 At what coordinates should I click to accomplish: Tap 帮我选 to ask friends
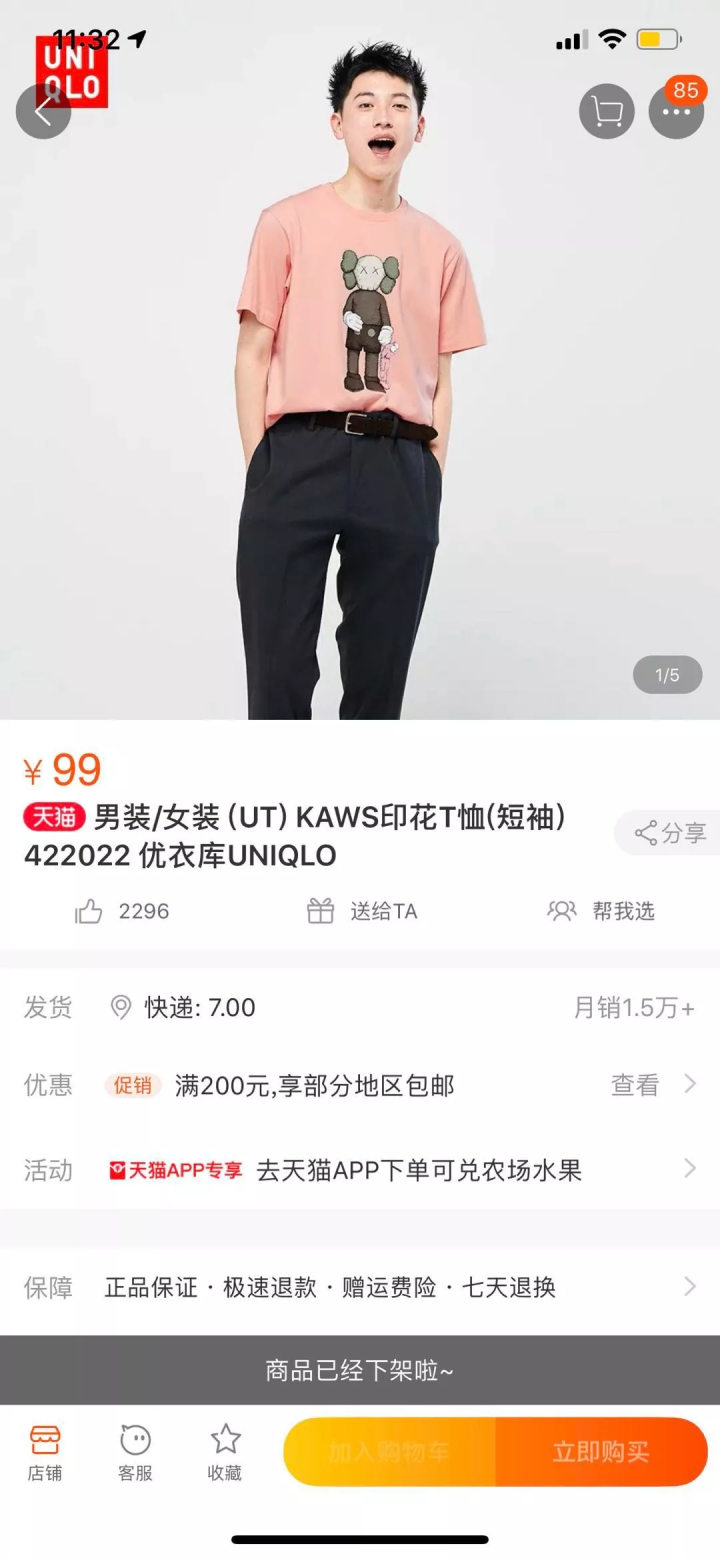602,911
